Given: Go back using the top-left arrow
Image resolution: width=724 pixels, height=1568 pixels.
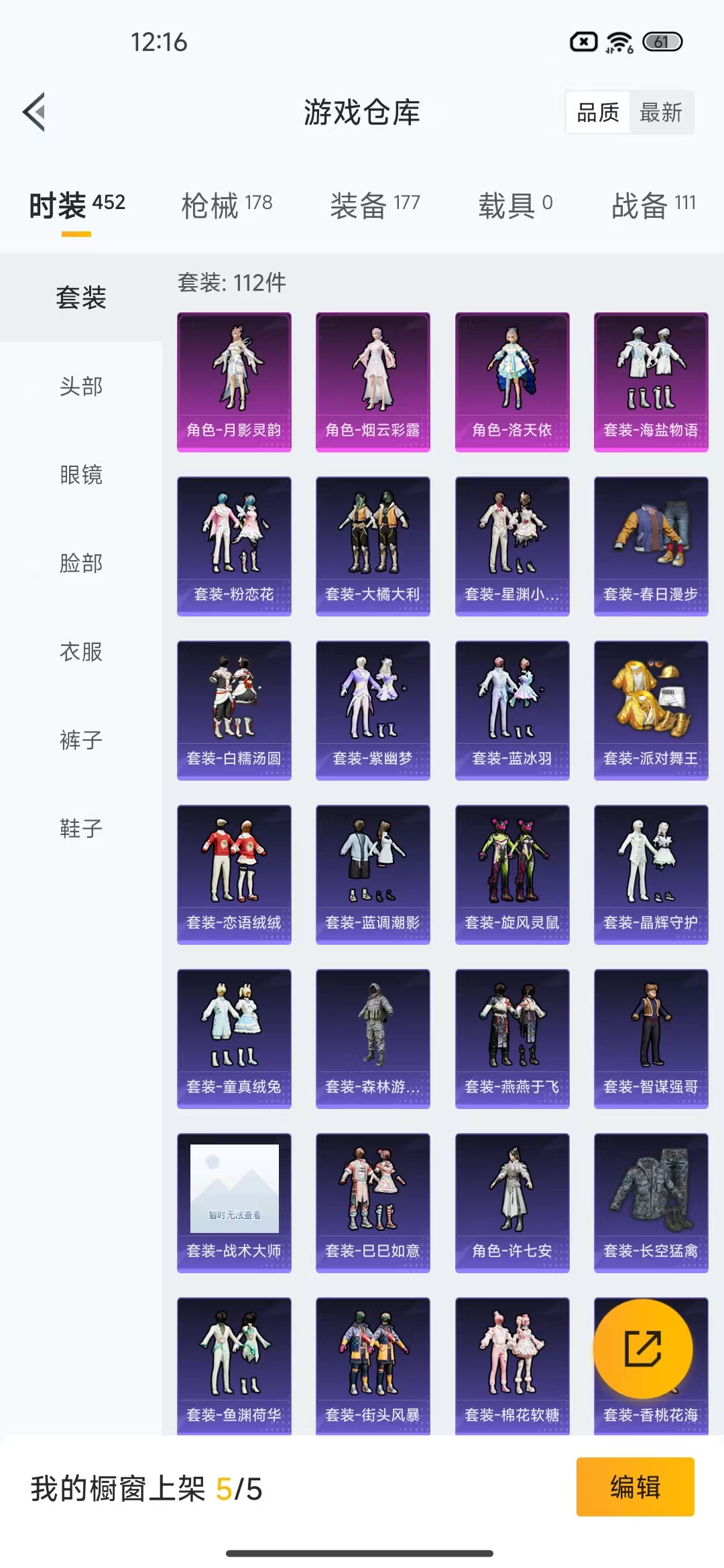Looking at the screenshot, I should coord(35,112).
